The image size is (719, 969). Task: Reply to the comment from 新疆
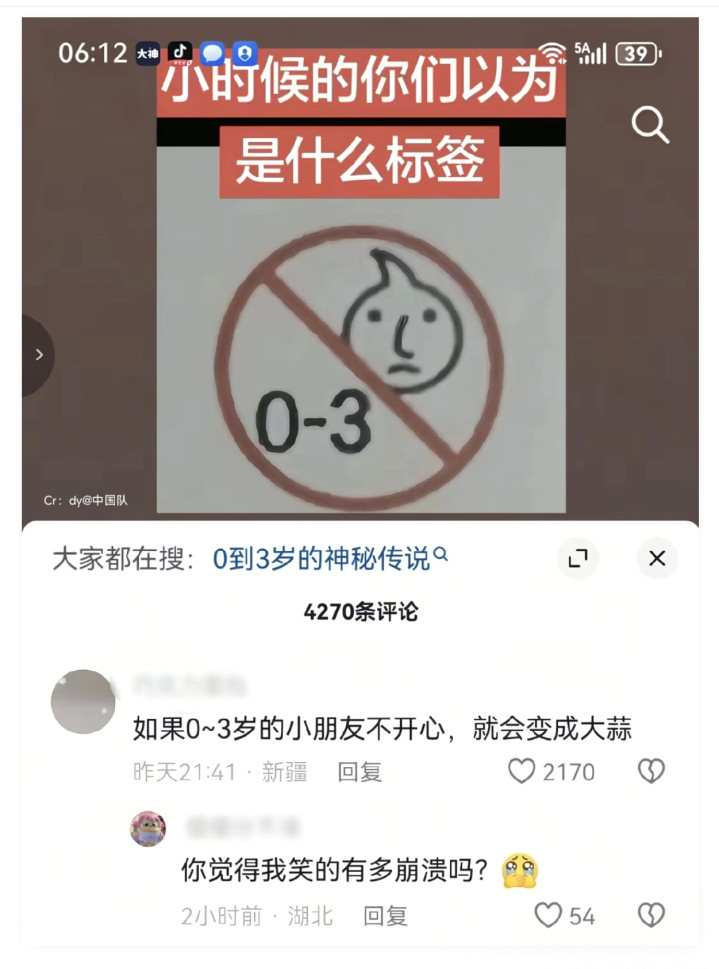click(x=359, y=772)
